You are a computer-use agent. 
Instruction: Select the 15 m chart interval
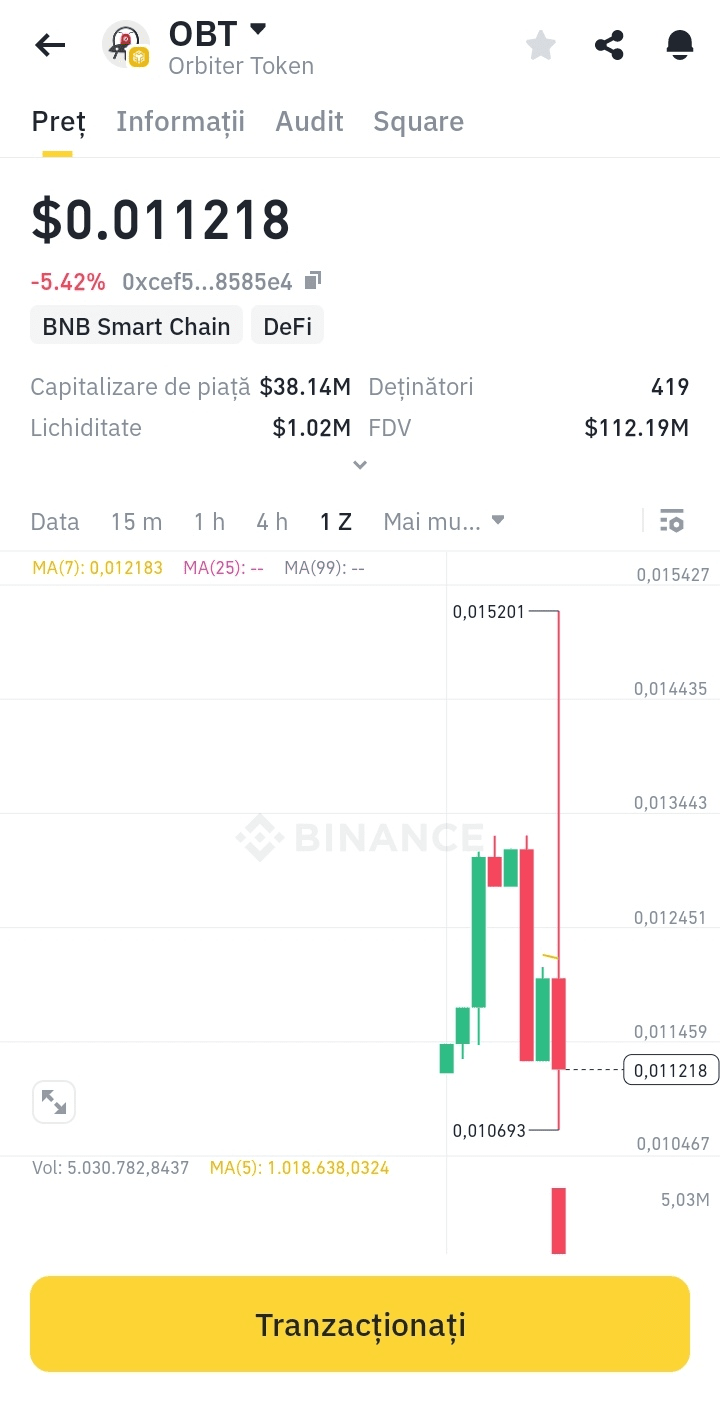coord(136,522)
